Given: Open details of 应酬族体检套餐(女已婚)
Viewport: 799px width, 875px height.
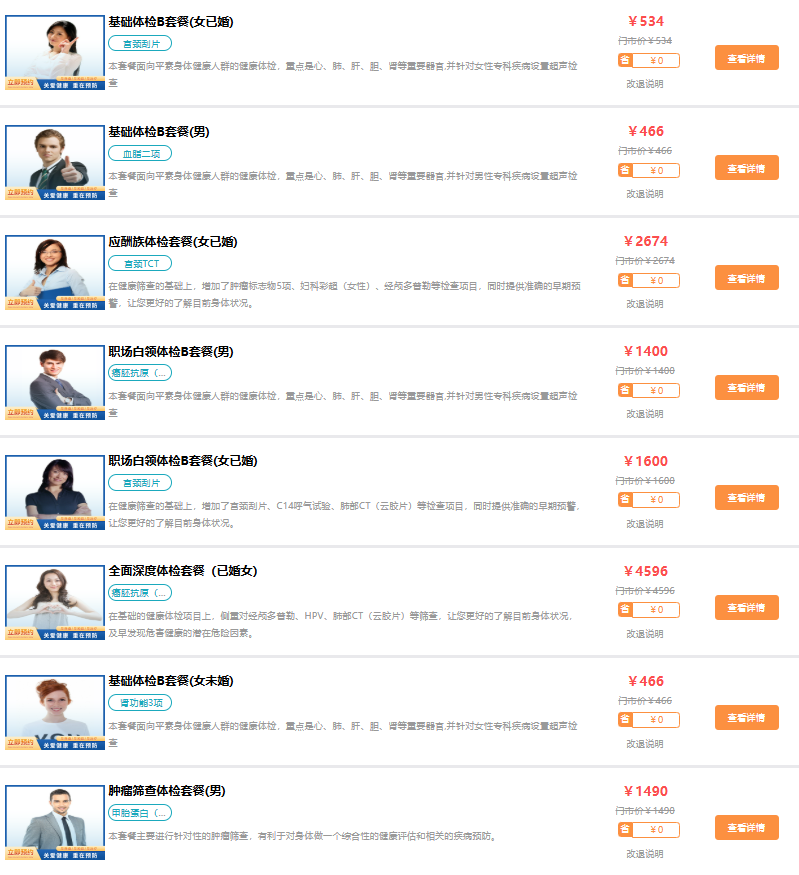Looking at the screenshot, I should click(x=746, y=278).
